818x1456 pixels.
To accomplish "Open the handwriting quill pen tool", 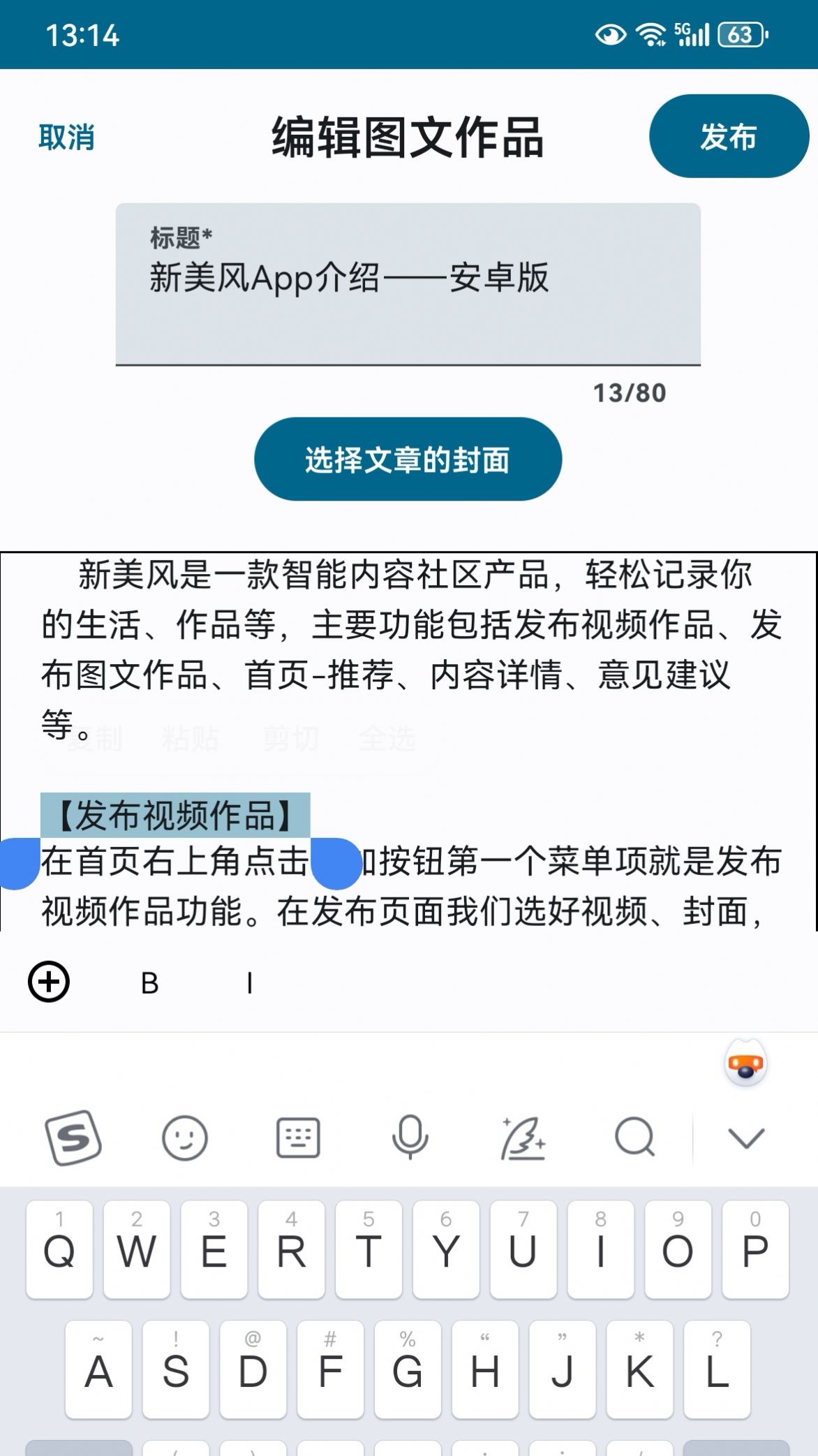I will pyautogui.click(x=523, y=1138).
